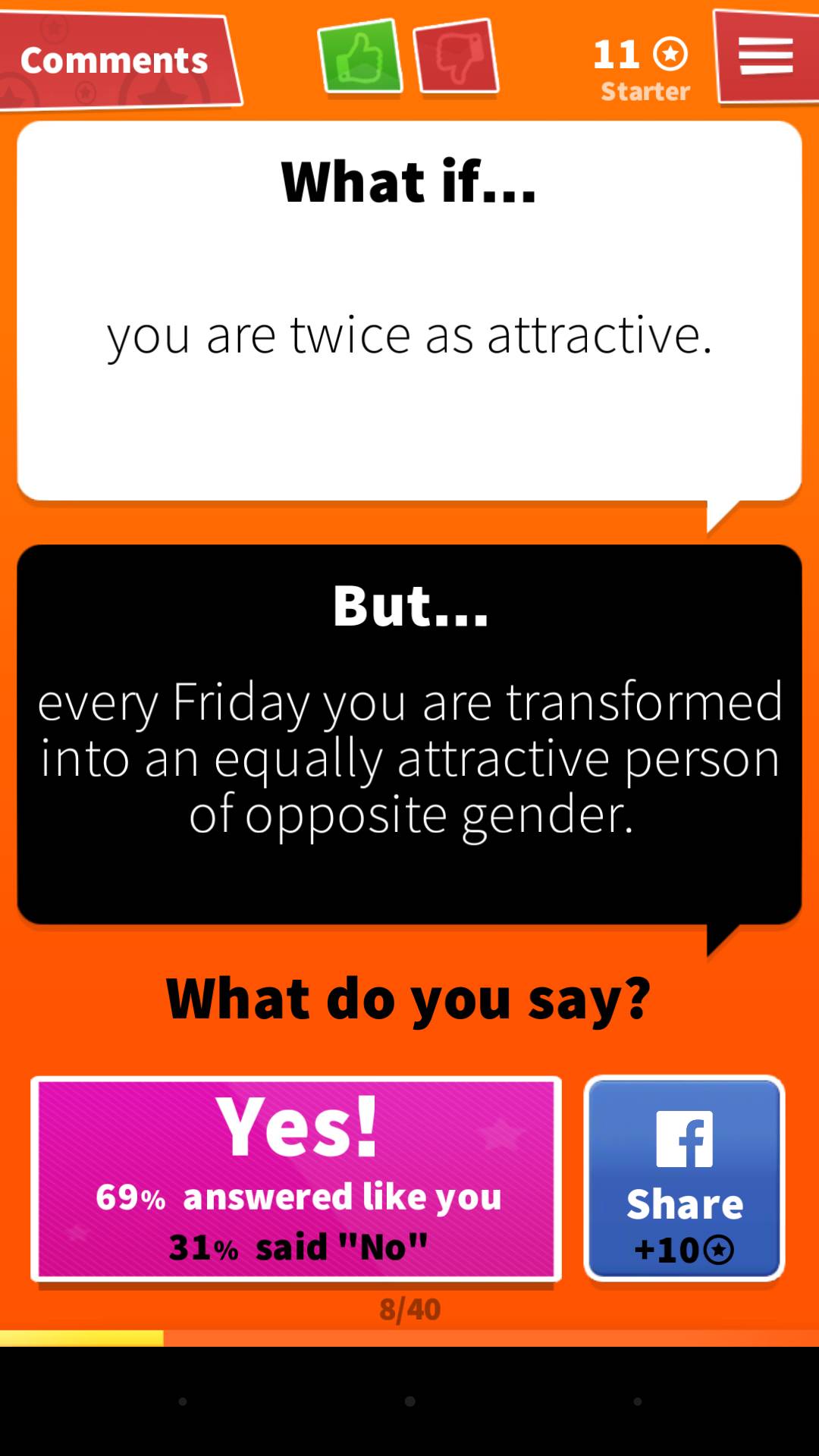Give this question a thumbs up
Image resolution: width=819 pixels, height=1456 pixels.
pyautogui.click(x=360, y=57)
